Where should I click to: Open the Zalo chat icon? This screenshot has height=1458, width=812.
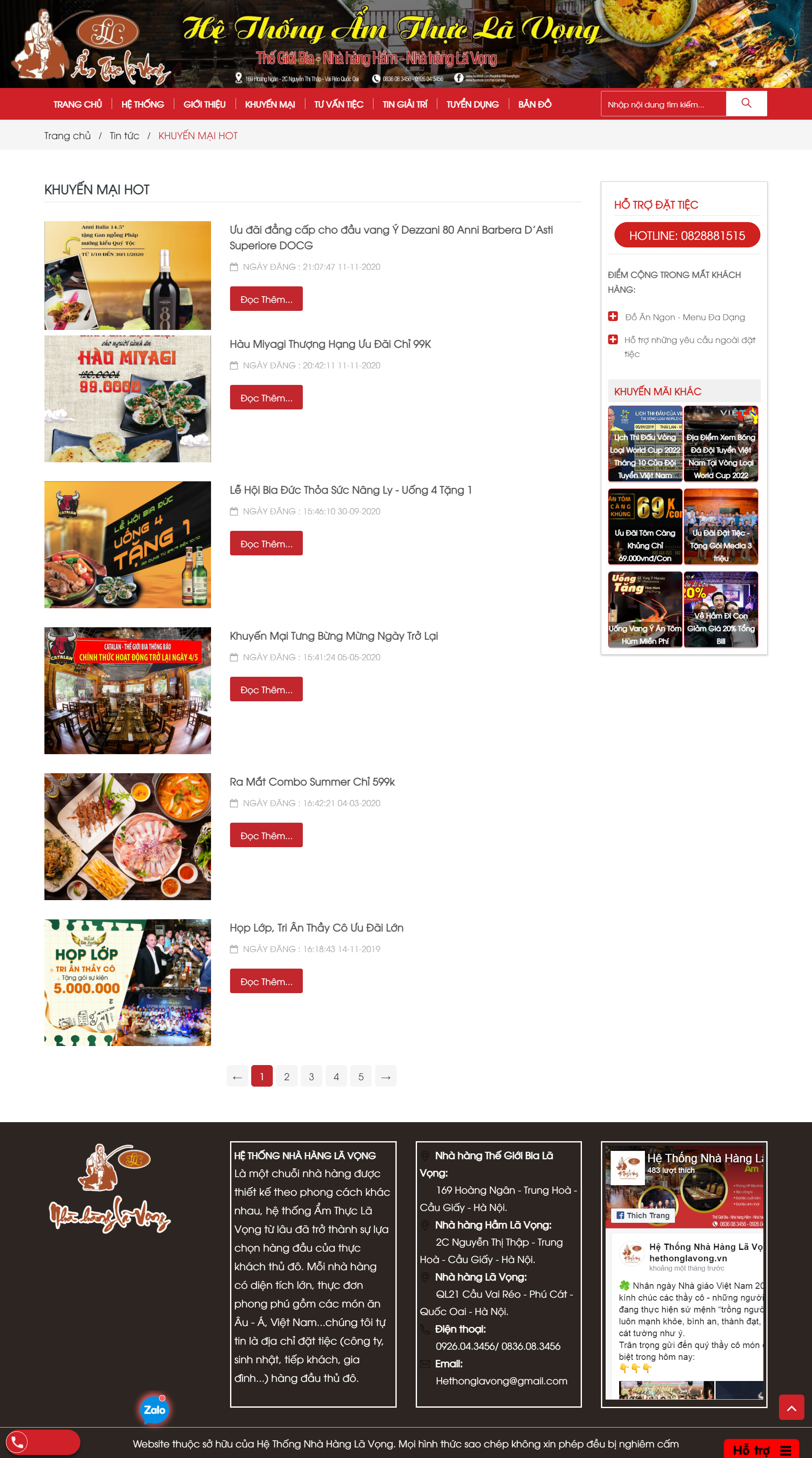[x=154, y=1409]
